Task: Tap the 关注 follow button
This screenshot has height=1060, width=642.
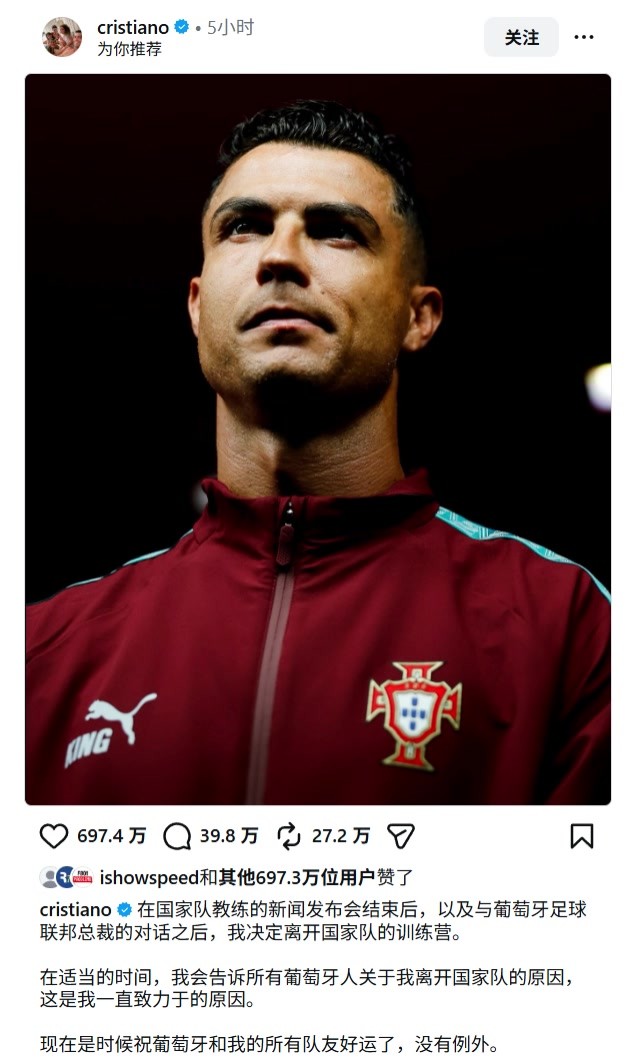Action: click(x=521, y=38)
